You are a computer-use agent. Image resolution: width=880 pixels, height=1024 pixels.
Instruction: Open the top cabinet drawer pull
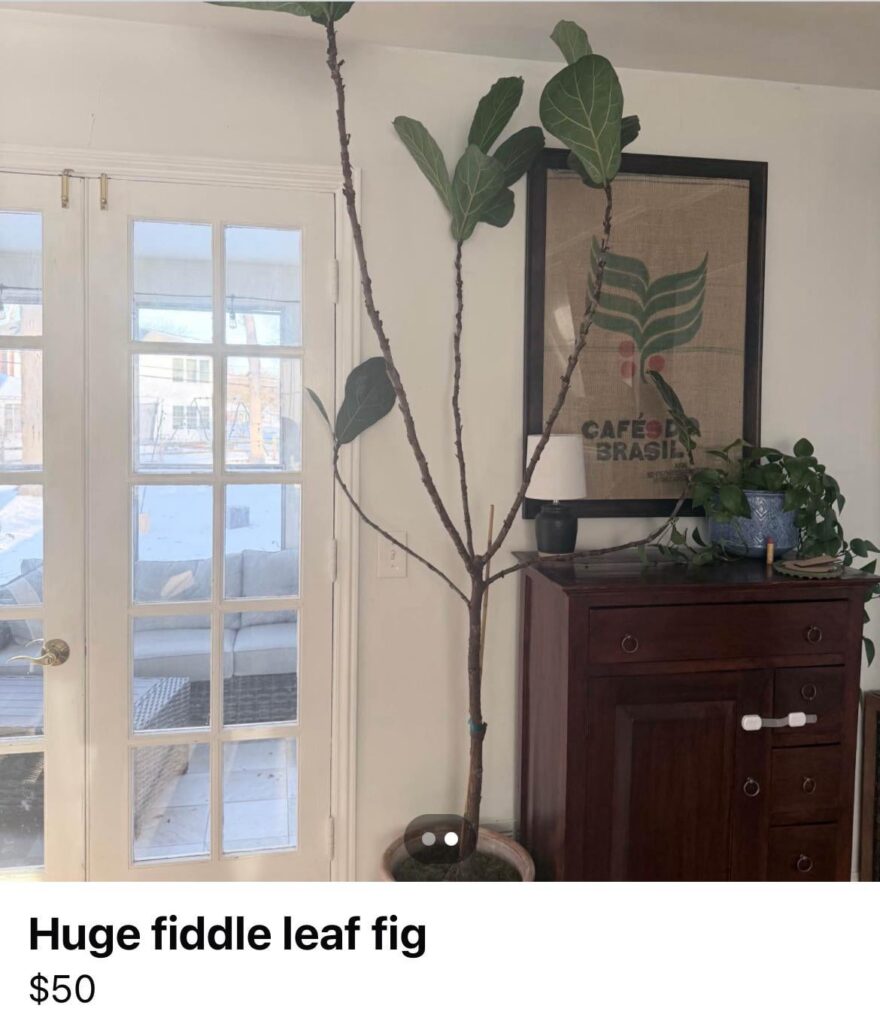click(x=630, y=642)
